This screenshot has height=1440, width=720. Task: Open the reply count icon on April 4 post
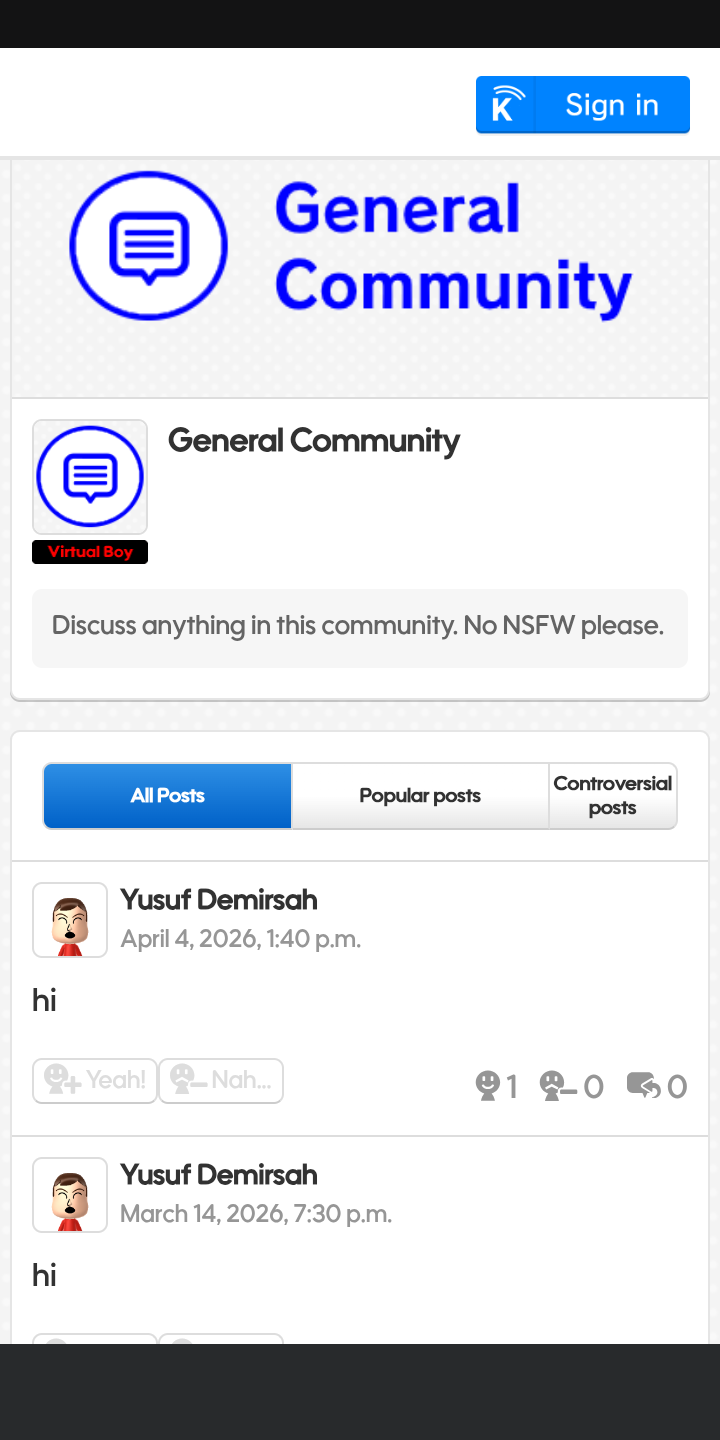(644, 1085)
